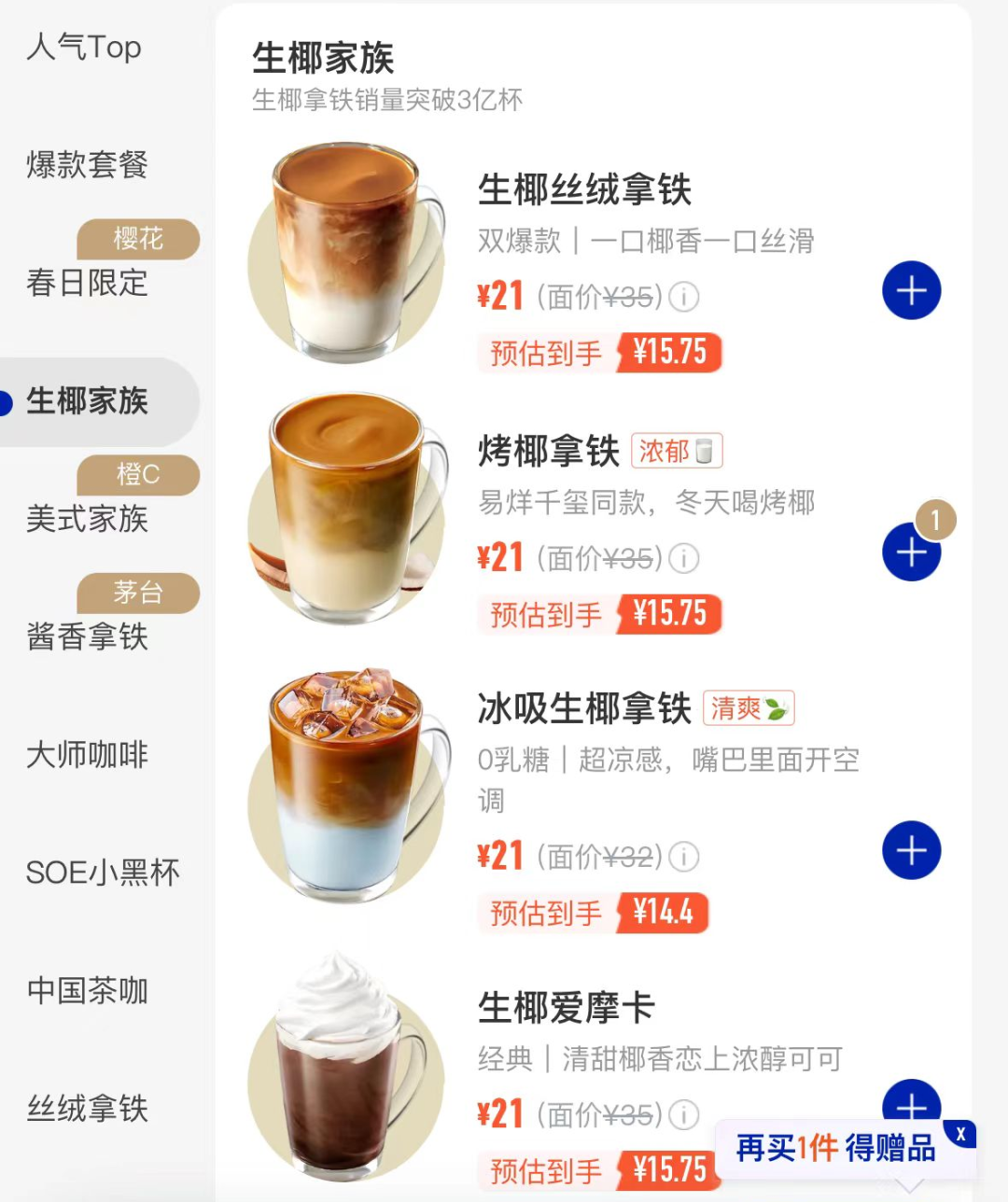Add 冰吸生椰拿铁 to cart
This screenshot has width=1008, height=1202.
click(911, 850)
